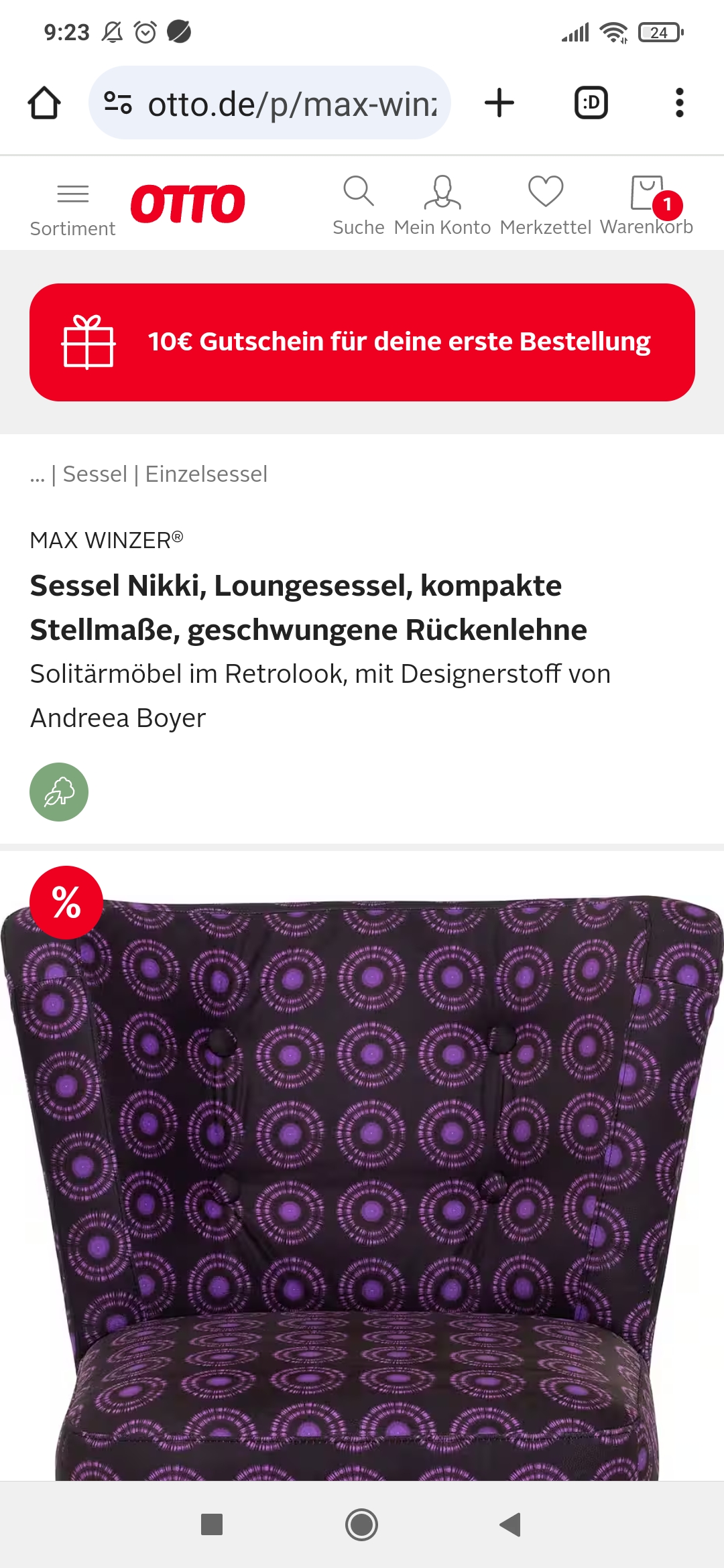Open Mein Konto
The height and width of the screenshot is (1568, 724).
(x=442, y=205)
